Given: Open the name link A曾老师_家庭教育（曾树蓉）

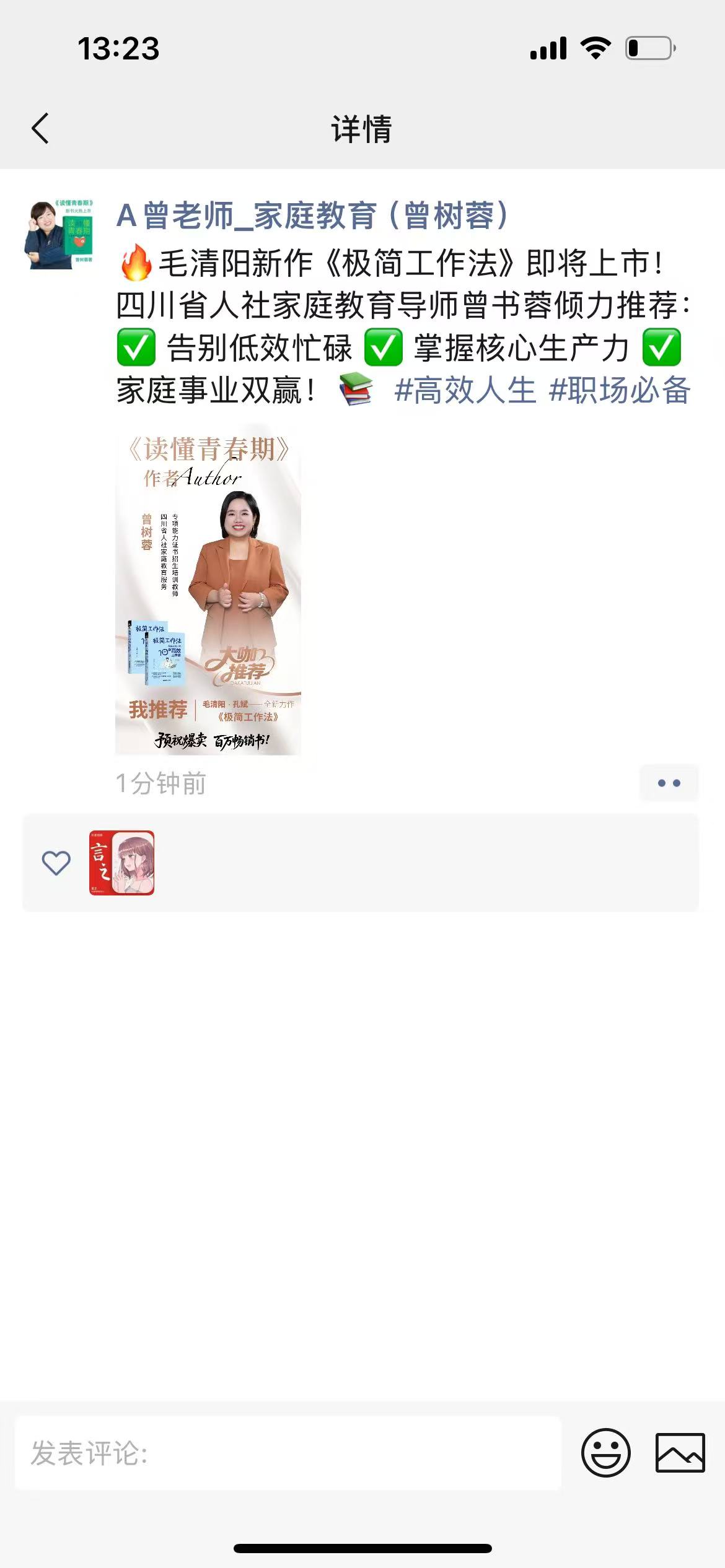Looking at the screenshot, I should coord(313,216).
